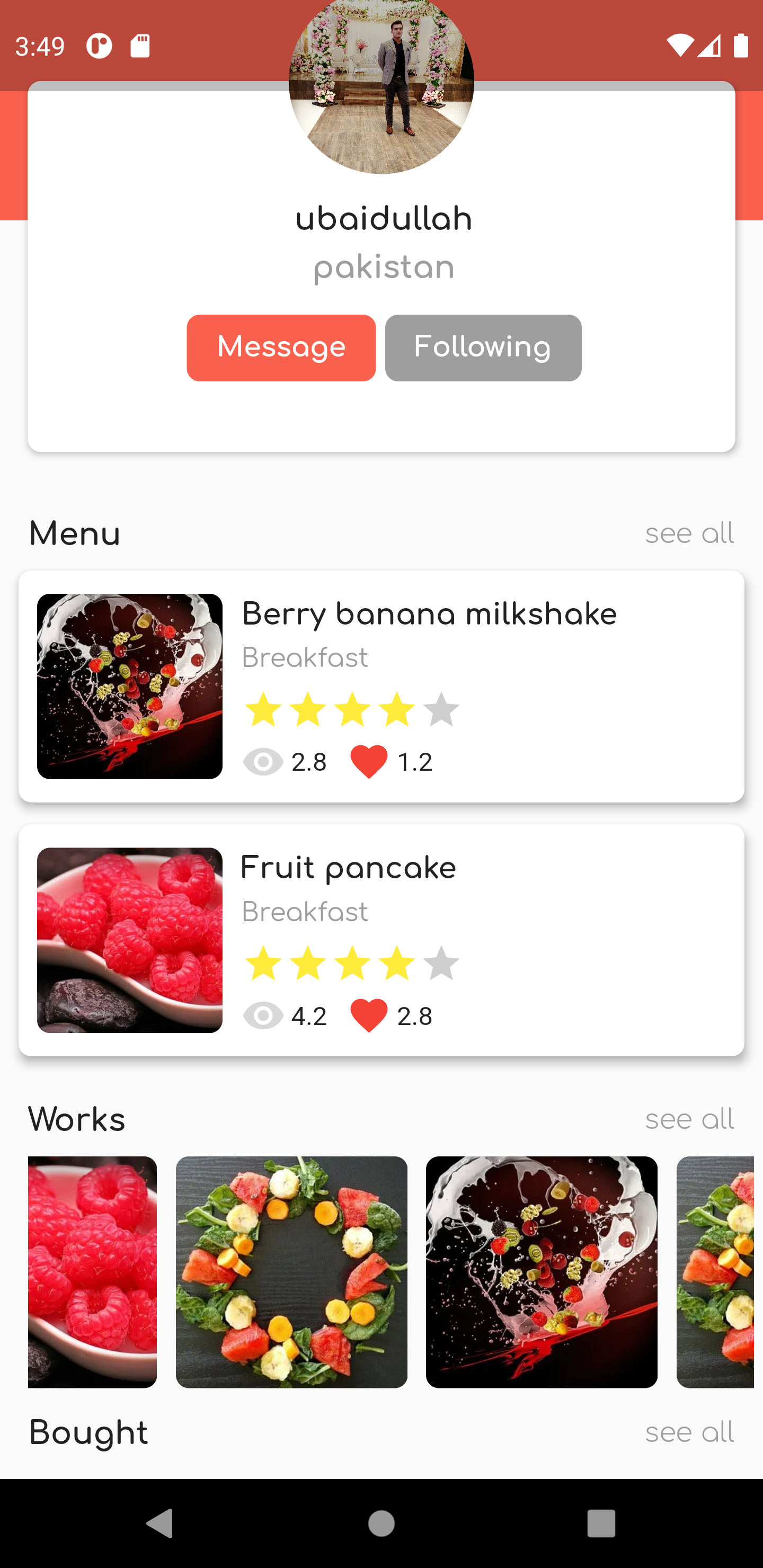Open the Berry banana milkshake recipe card
The height and width of the screenshot is (1568, 763).
point(381,685)
